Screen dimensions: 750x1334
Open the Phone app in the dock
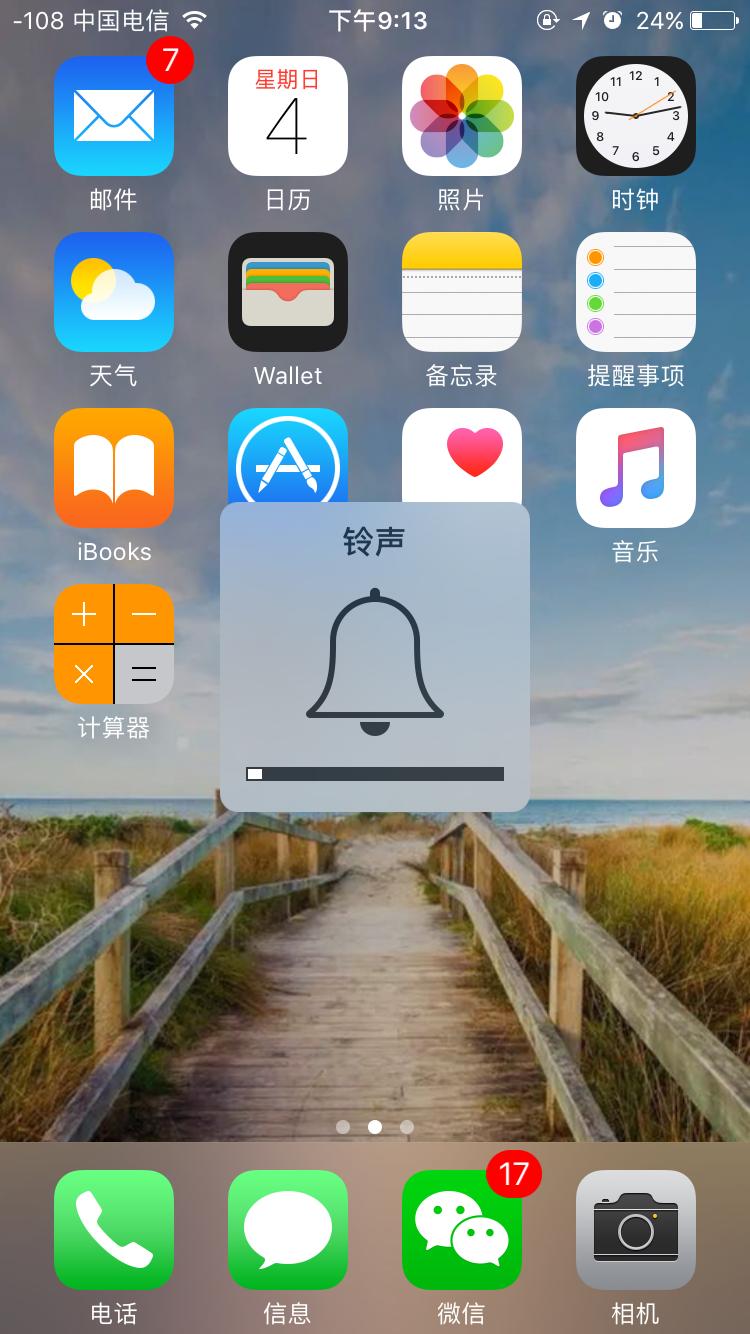coord(113,1231)
